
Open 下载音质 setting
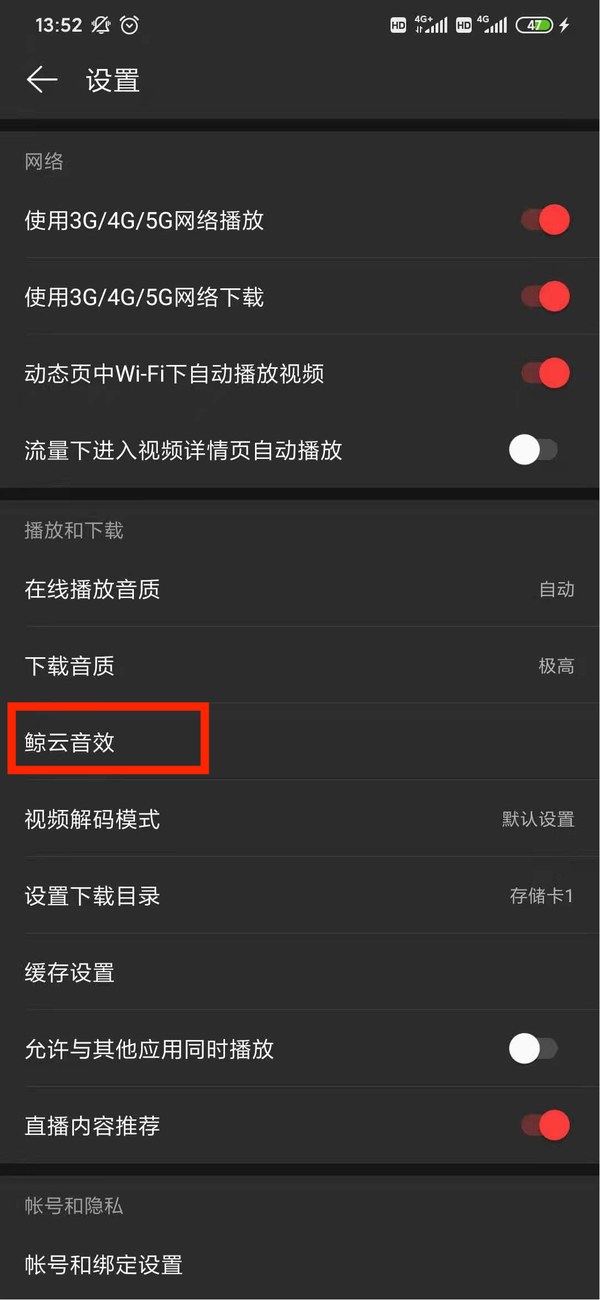pos(300,666)
